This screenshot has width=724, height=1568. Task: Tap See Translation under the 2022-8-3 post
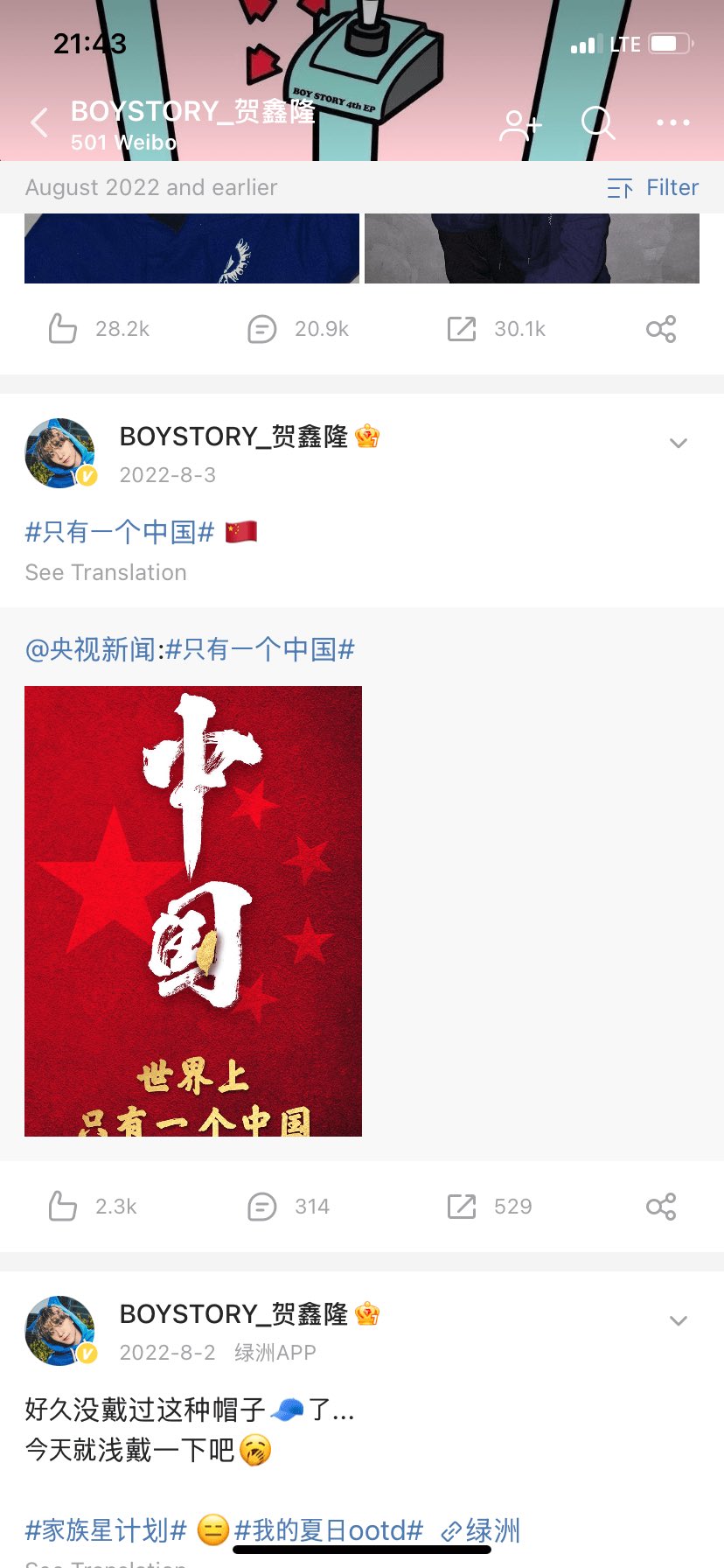point(106,572)
